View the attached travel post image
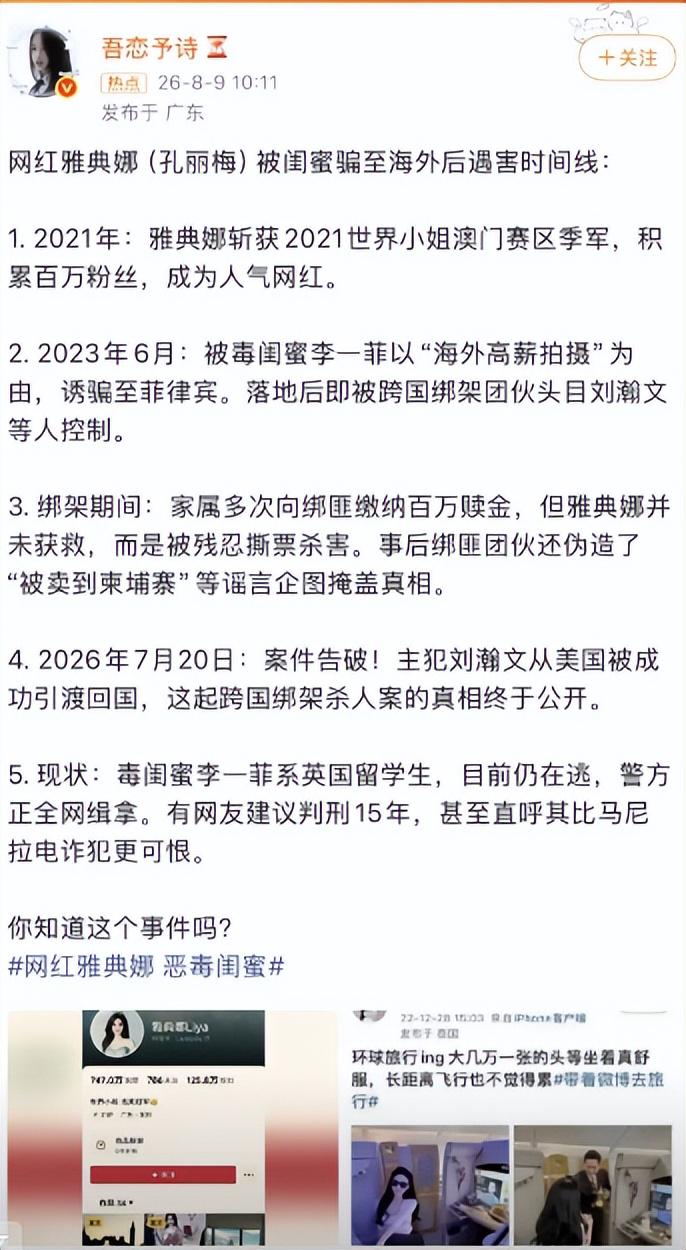The width and height of the screenshot is (686, 1250). tap(512, 1128)
